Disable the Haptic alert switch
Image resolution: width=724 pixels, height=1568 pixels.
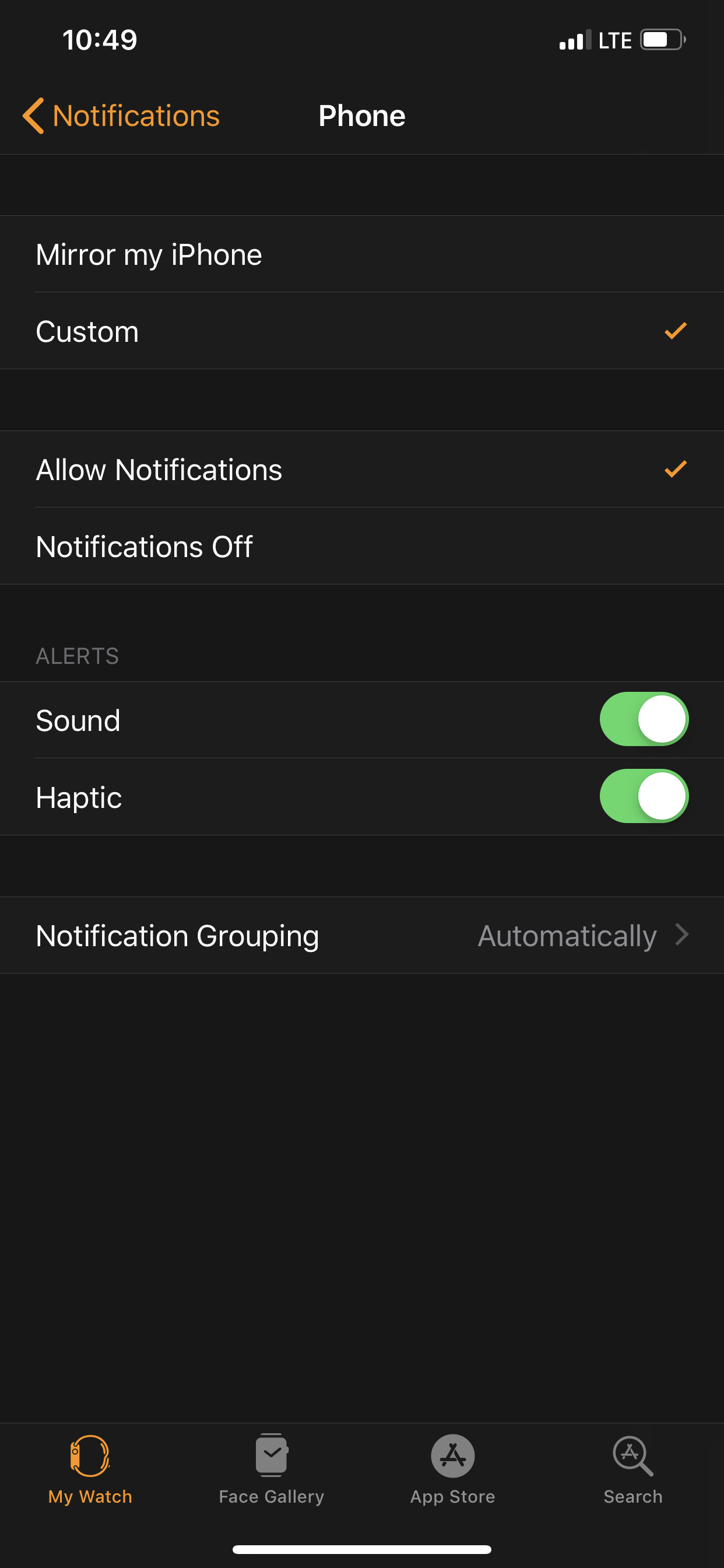644,796
